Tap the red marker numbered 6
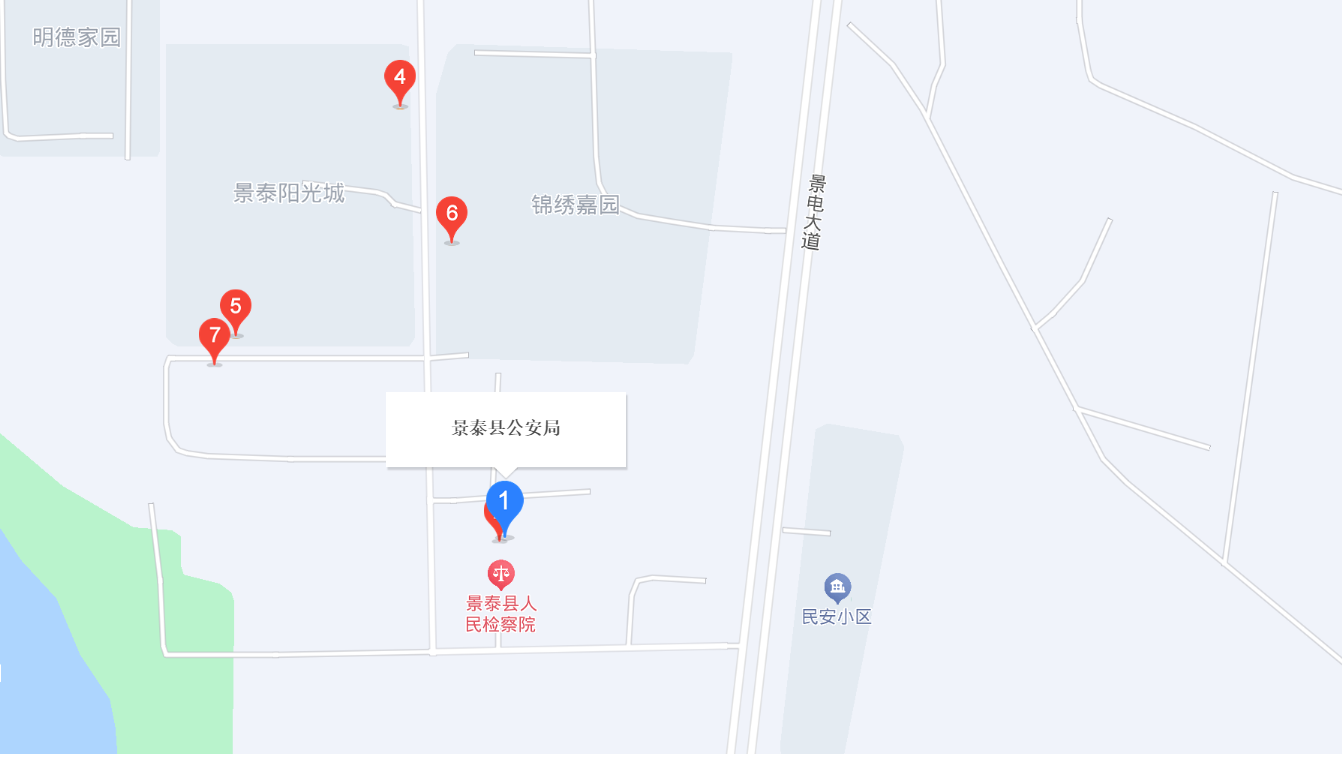The height and width of the screenshot is (780, 1342). point(452,215)
